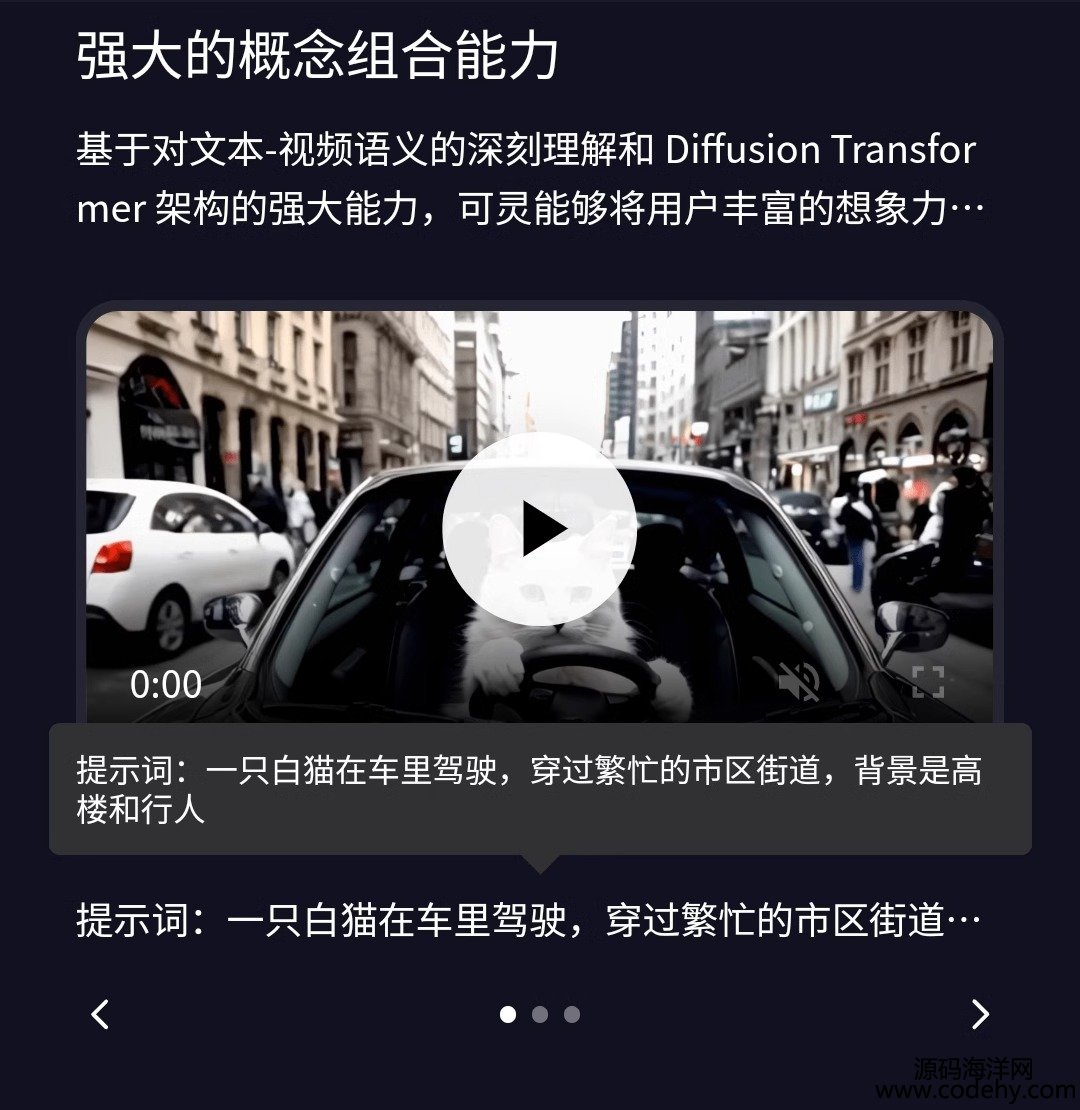The height and width of the screenshot is (1110, 1080).
Task: Go to the previous carousel slide
Action: click(100, 1014)
